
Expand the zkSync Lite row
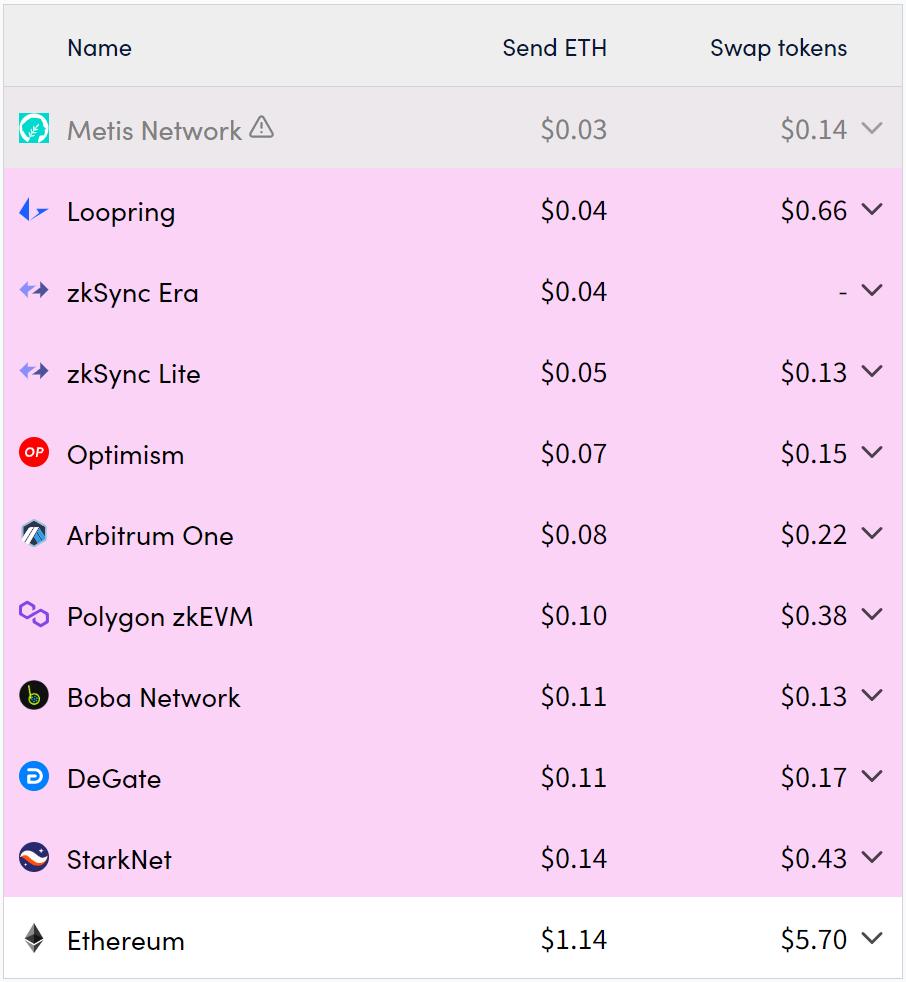pos(872,372)
